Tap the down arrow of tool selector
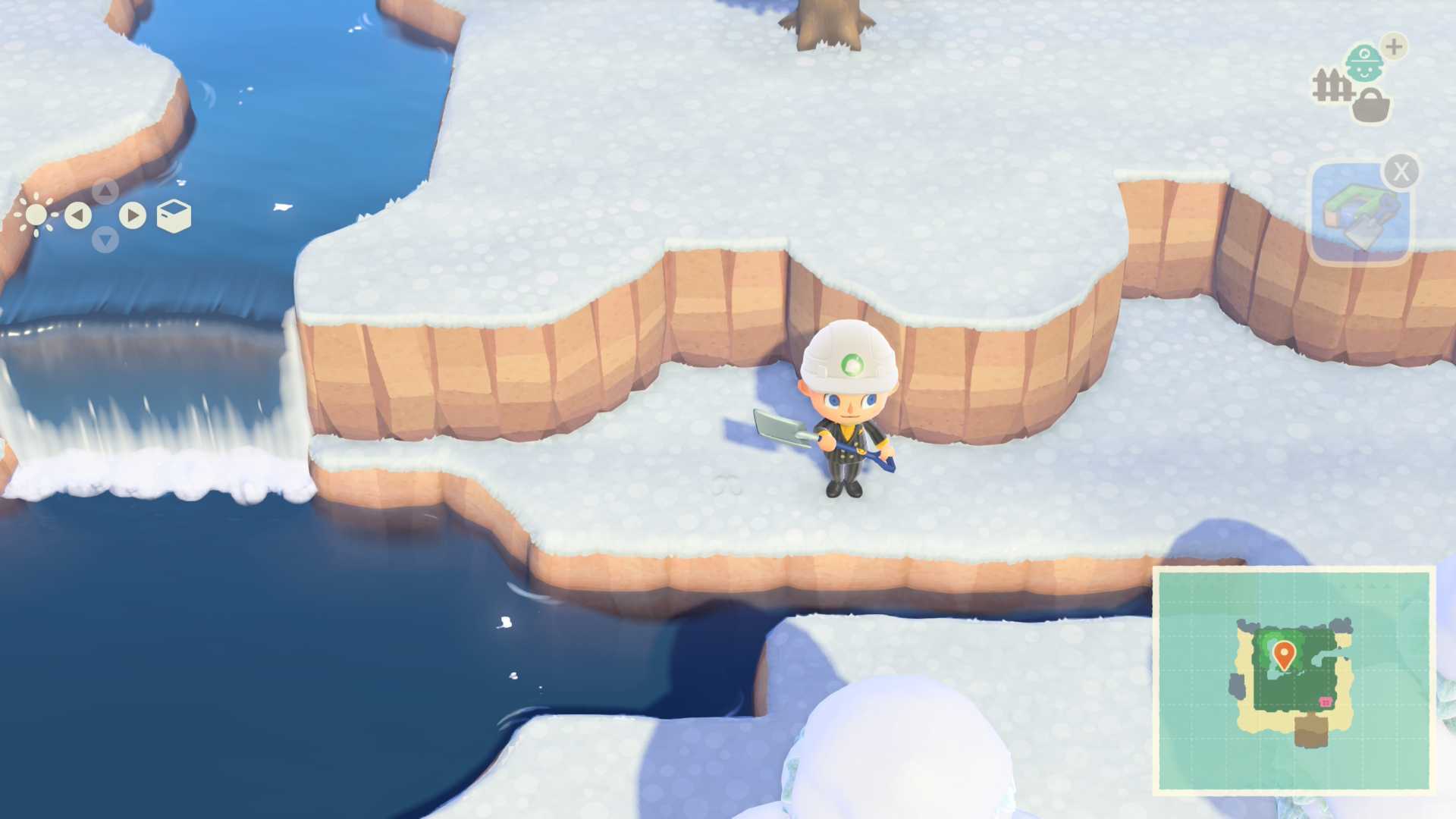This screenshot has height=819, width=1456. [105, 240]
